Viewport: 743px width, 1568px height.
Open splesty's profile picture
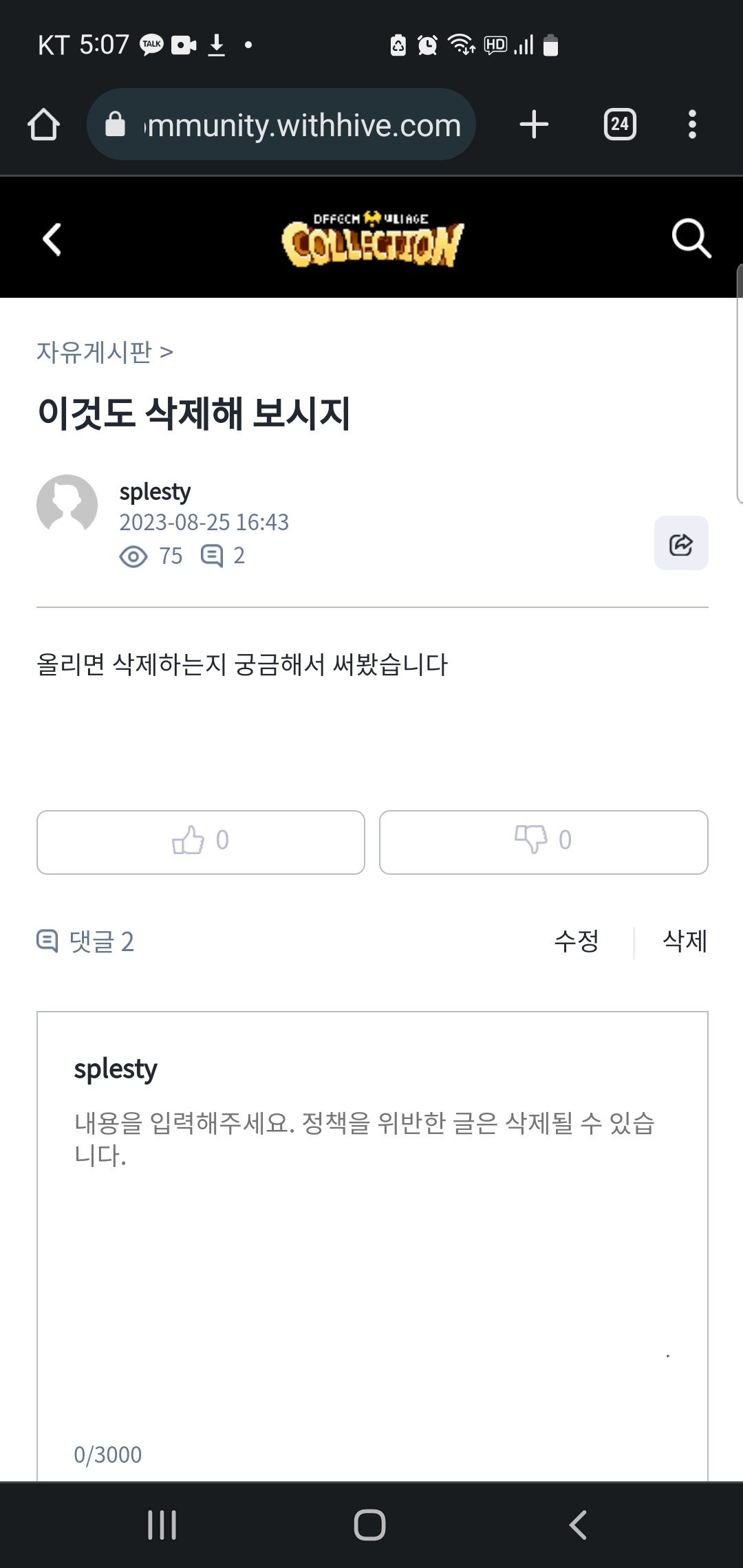click(x=67, y=505)
